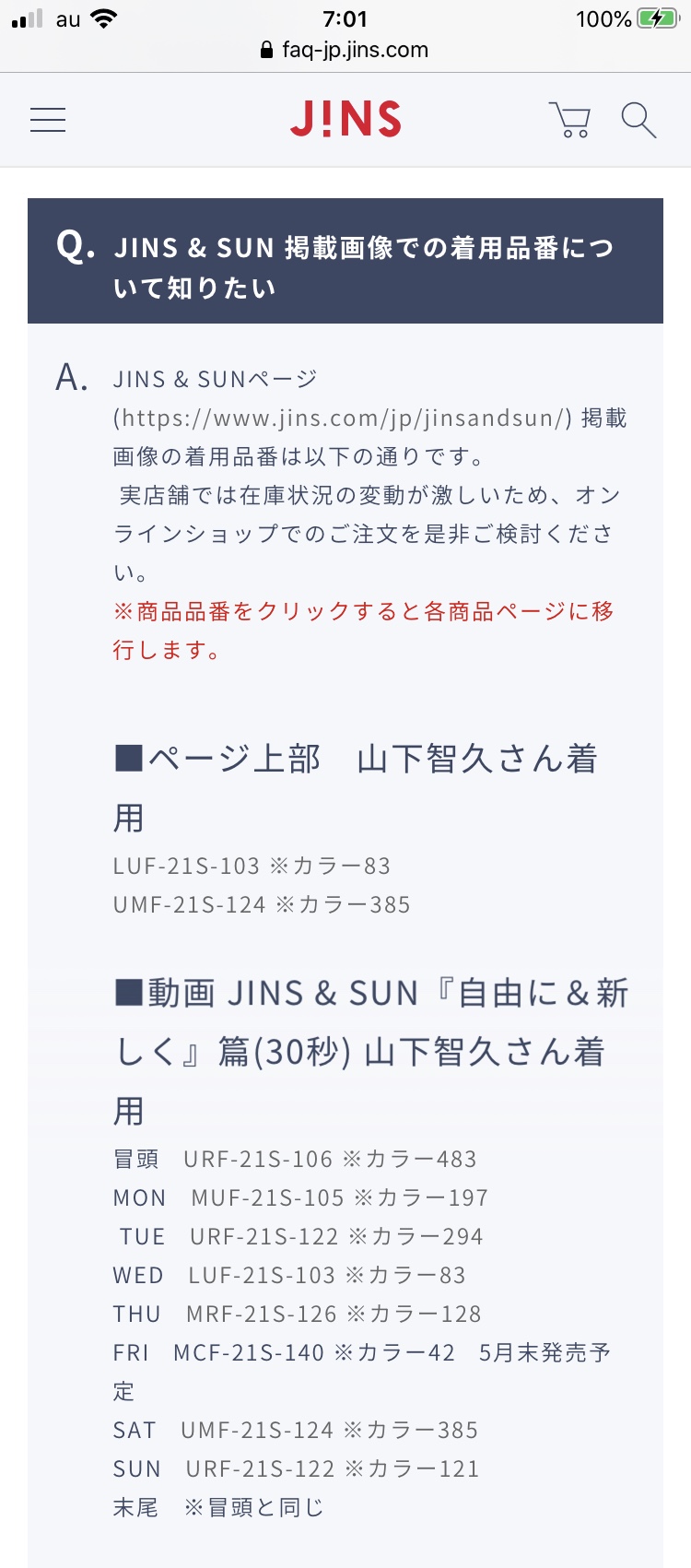Open the site search magnifier
Viewport: 691px width, 1568px height.
click(638, 120)
